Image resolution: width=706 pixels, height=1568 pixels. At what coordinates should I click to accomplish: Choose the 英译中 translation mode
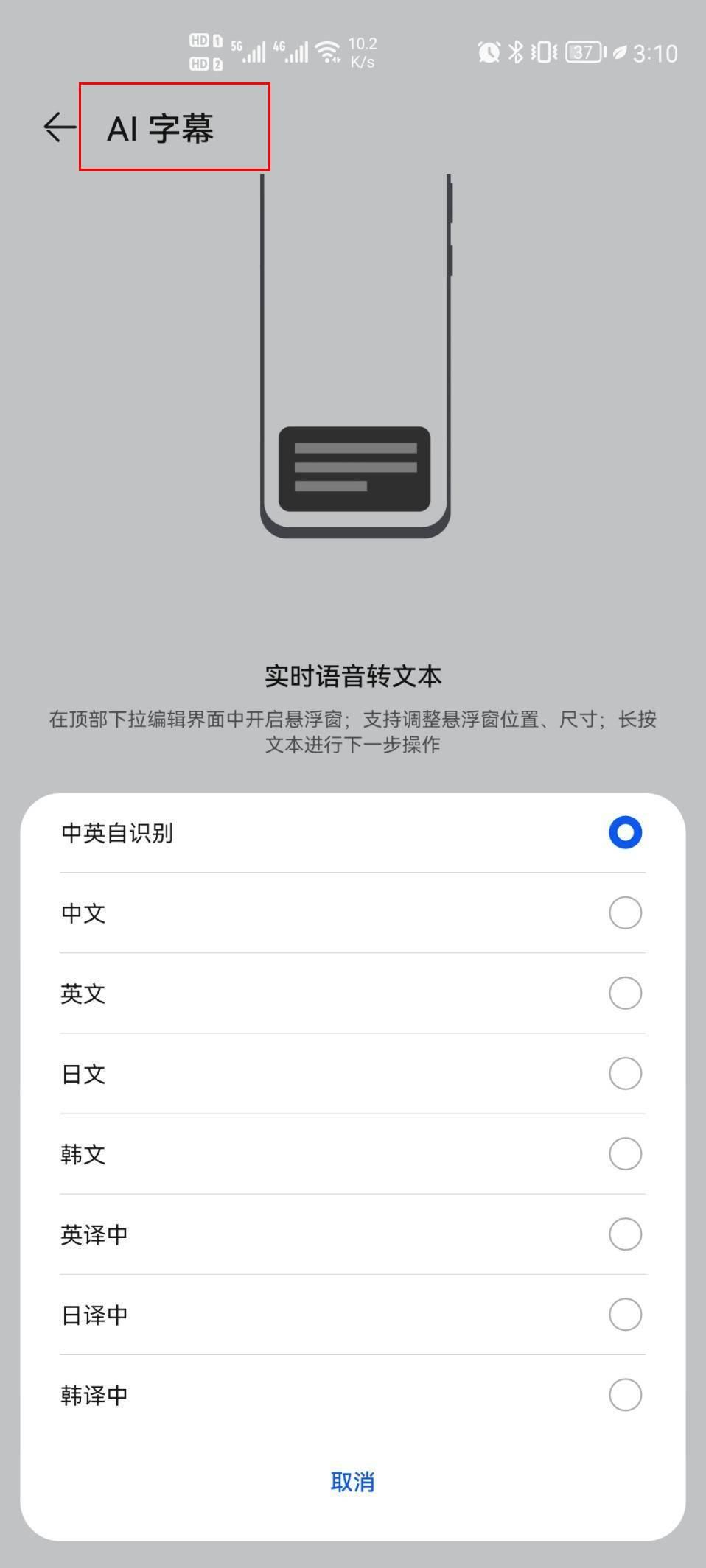pos(353,1234)
